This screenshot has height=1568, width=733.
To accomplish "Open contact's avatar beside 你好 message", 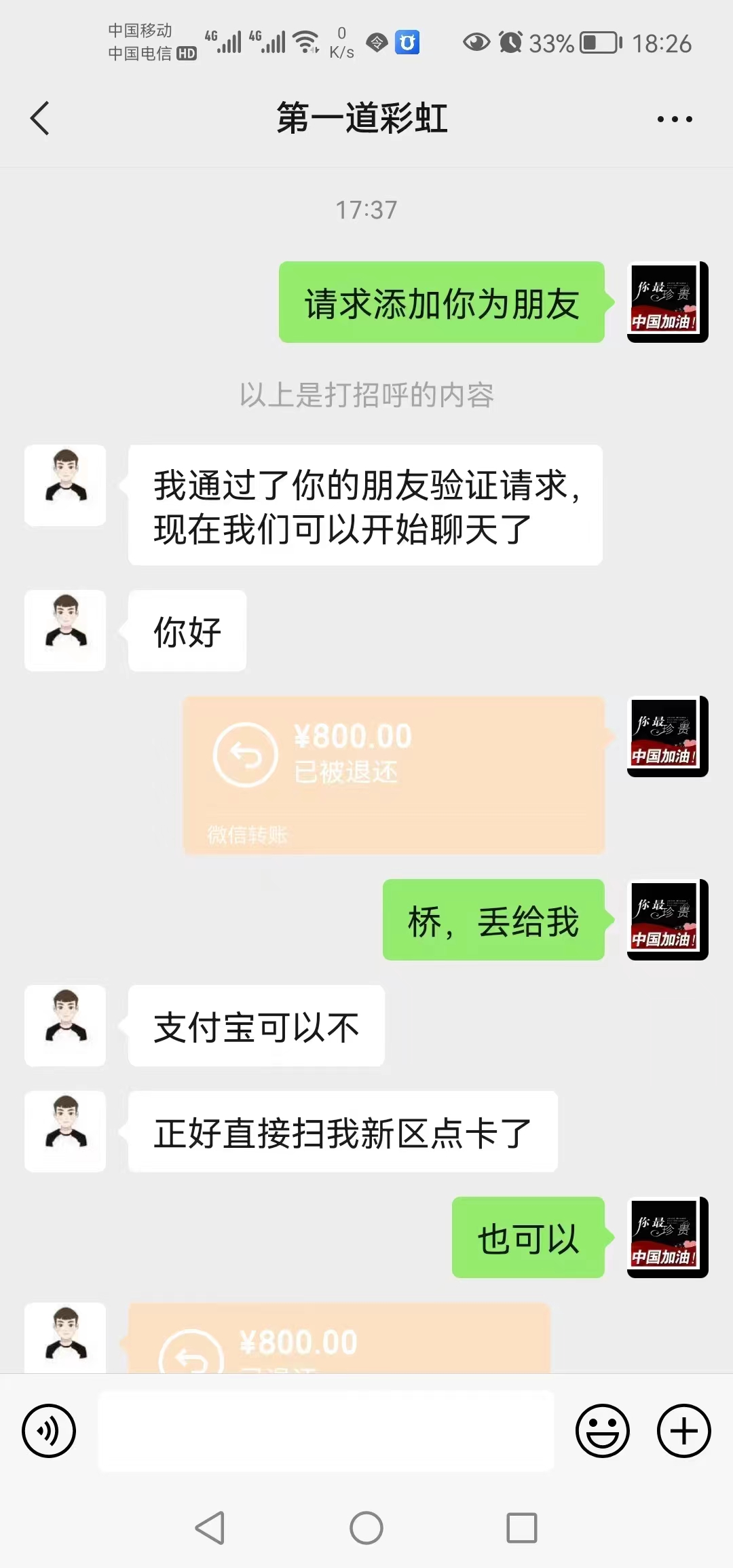I will pos(65,631).
